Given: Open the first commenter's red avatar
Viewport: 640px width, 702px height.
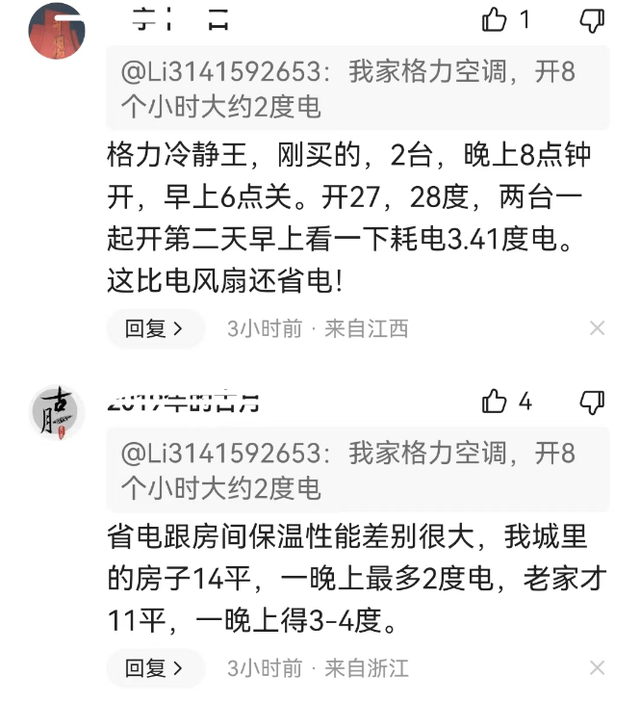Looking at the screenshot, I should coord(57,30).
